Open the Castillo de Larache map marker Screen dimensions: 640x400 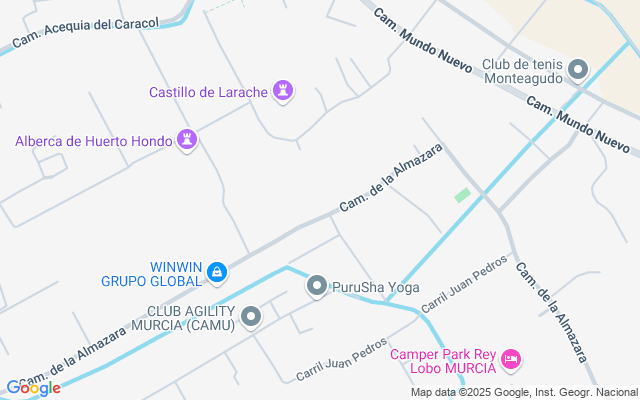click(x=284, y=92)
